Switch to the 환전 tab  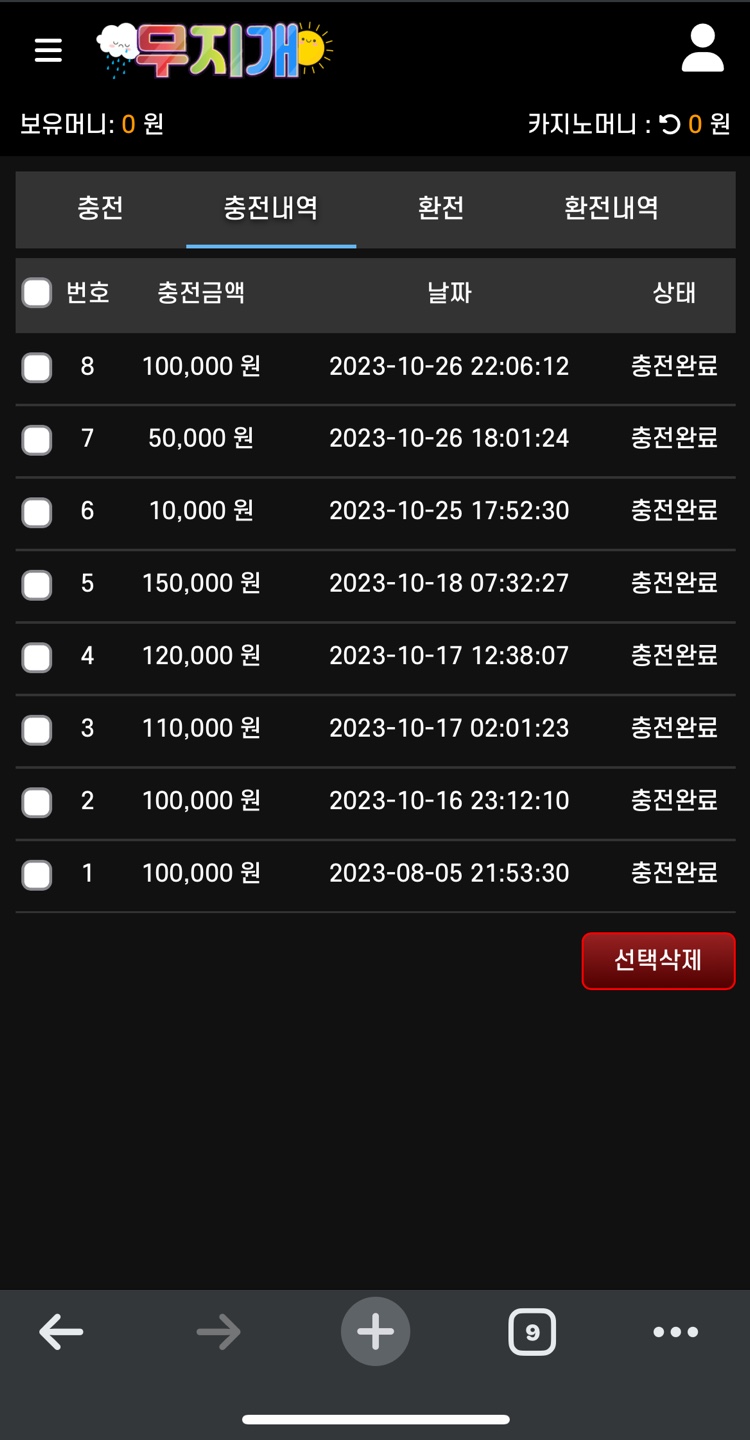(441, 208)
